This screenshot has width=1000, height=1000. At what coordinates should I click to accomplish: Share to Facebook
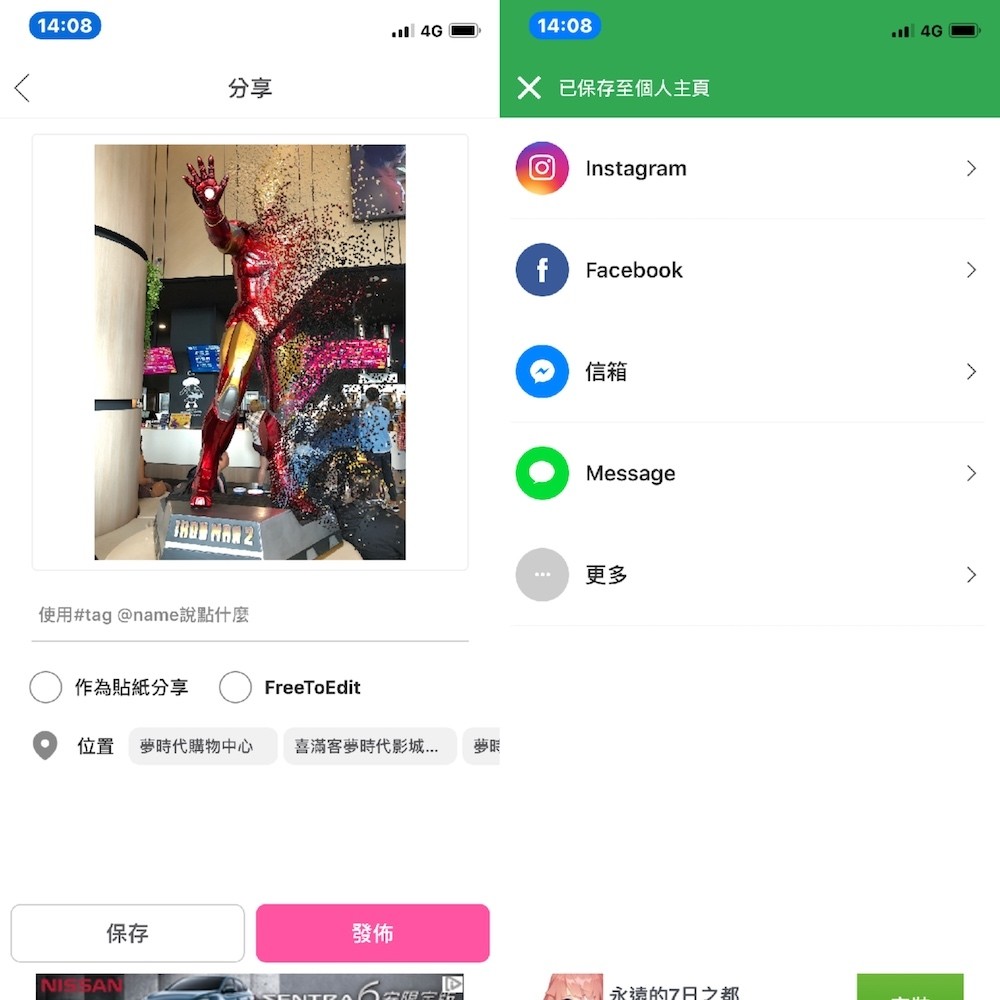pyautogui.click(x=745, y=270)
